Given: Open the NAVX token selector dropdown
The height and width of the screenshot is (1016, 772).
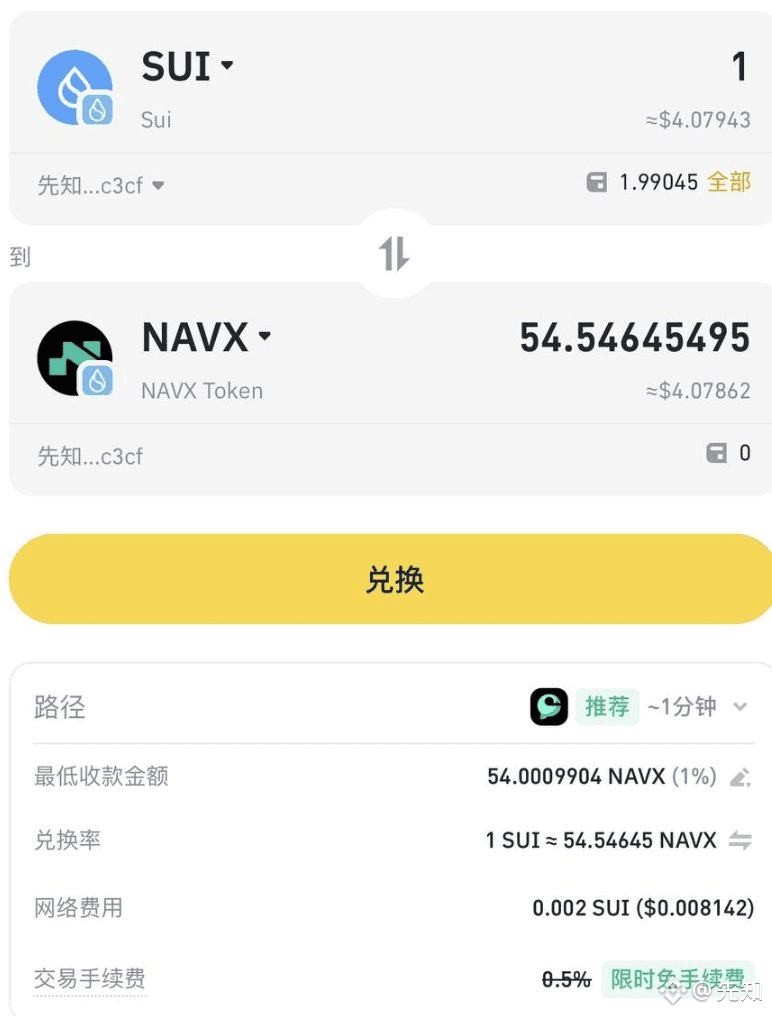Looking at the screenshot, I should pos(206,338).
